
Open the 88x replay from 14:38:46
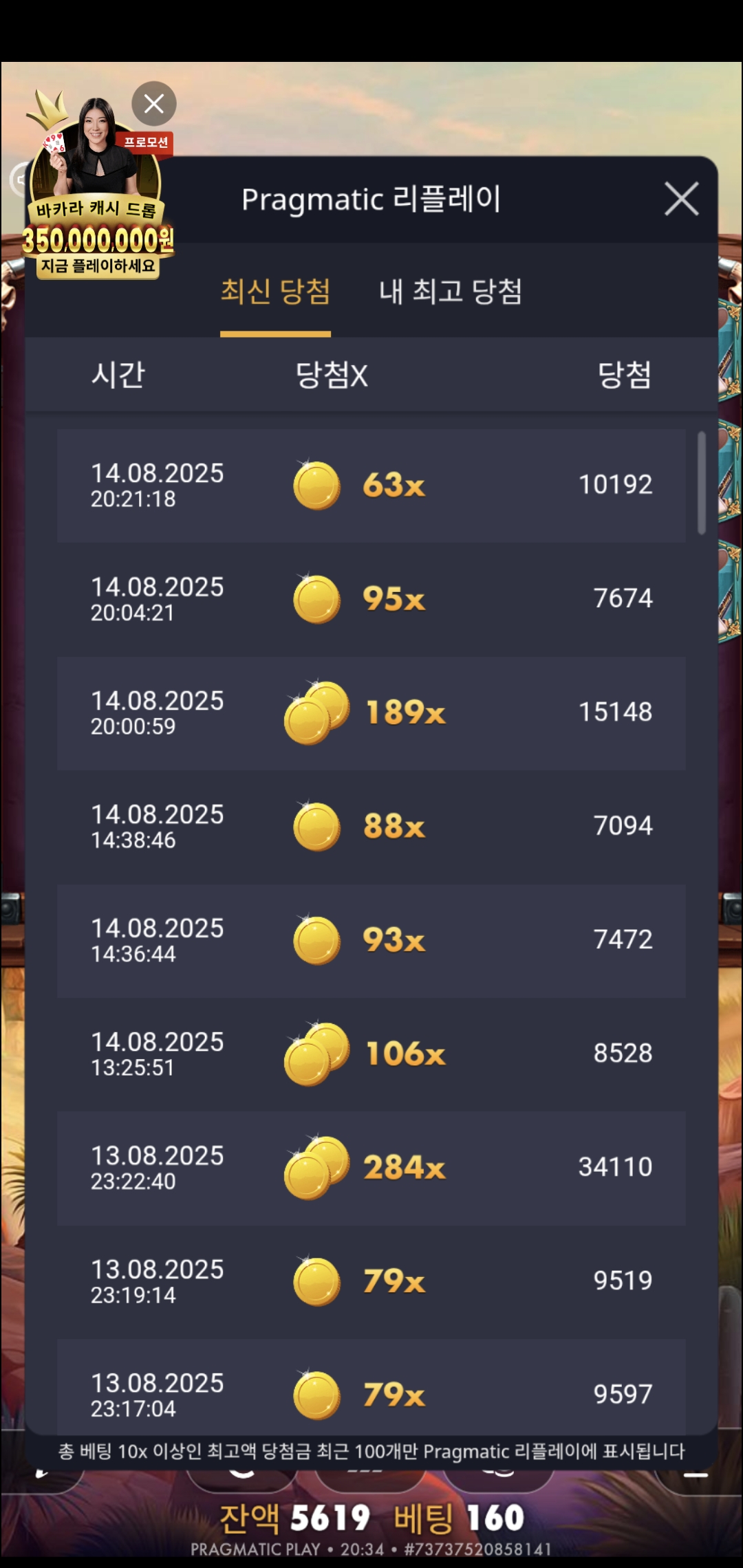371,826
